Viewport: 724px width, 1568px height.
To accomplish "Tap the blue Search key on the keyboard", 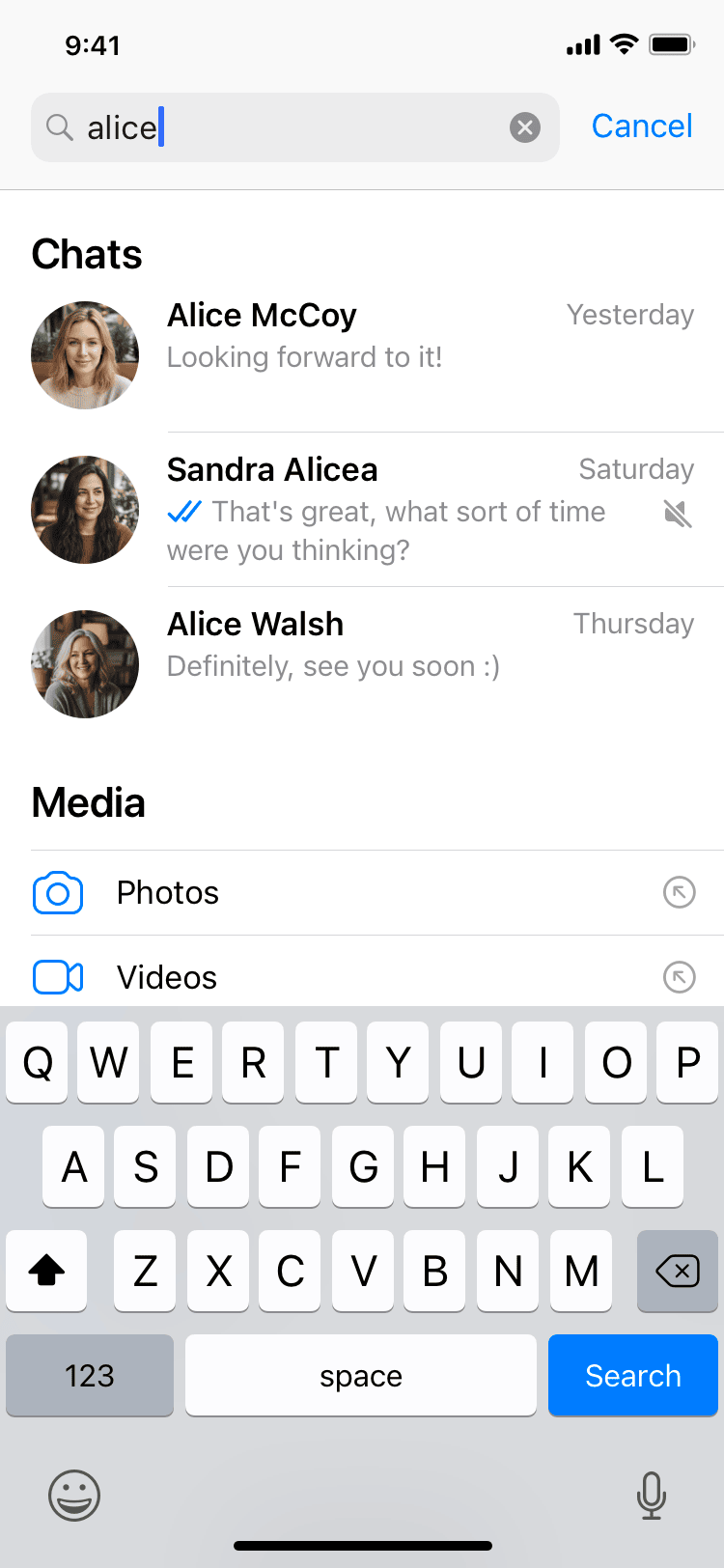I will pyautogui.click(x=632, y=1375).
